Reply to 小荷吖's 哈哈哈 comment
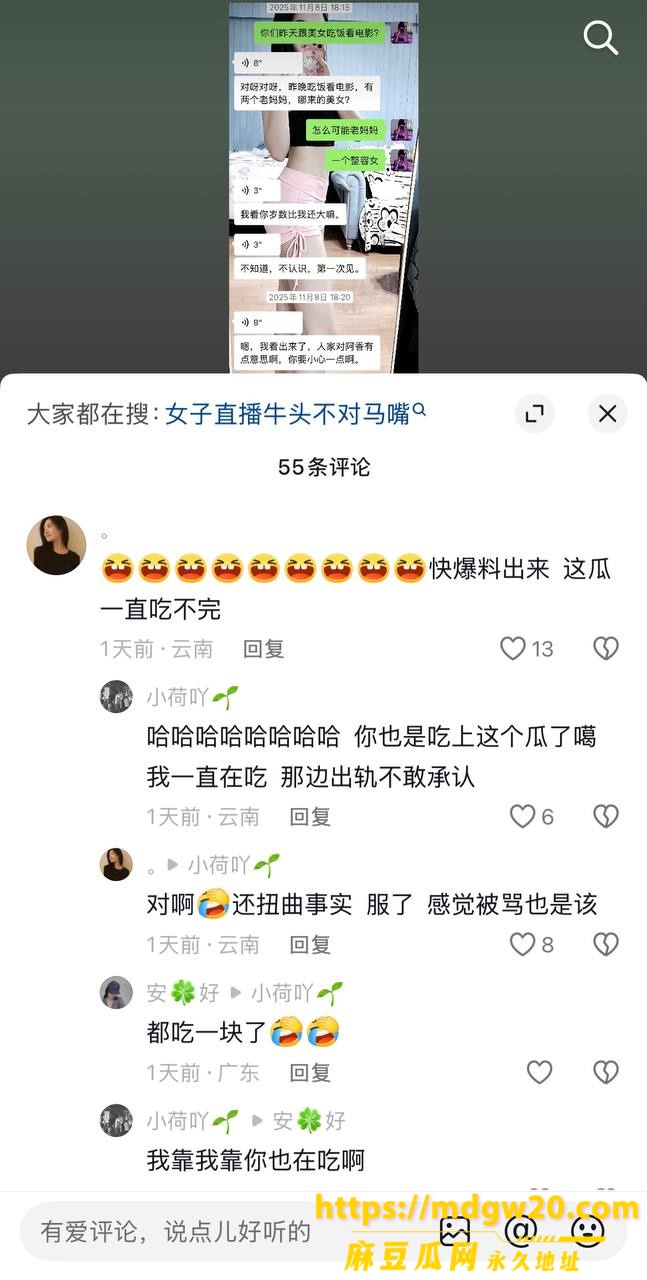The image size is (647, 1280). [310, 817]
